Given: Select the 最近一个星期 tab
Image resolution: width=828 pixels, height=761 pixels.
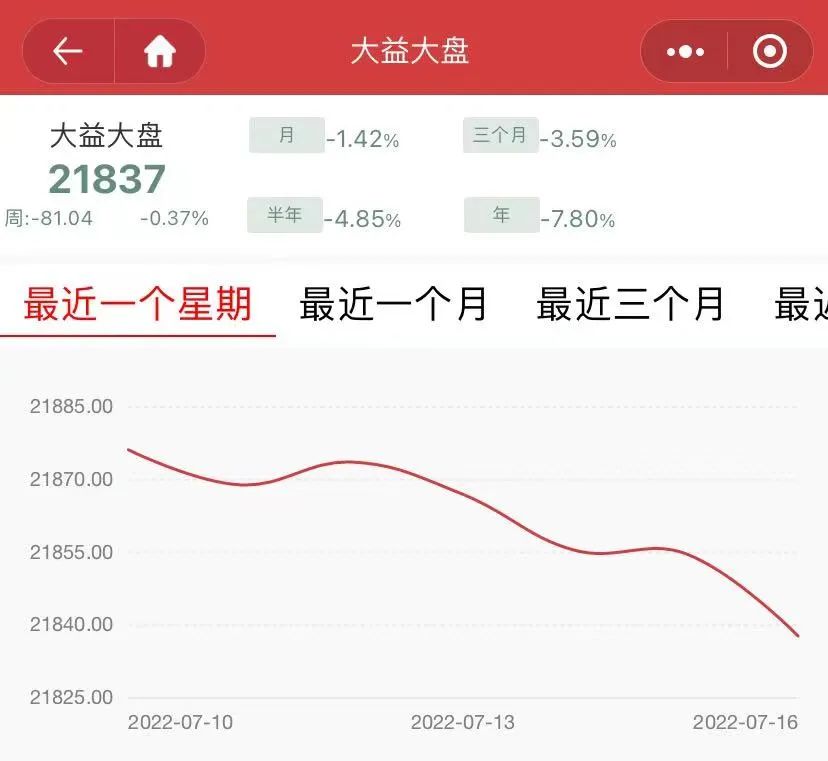Looking at the screenshot, I should (x=138, y=304).
